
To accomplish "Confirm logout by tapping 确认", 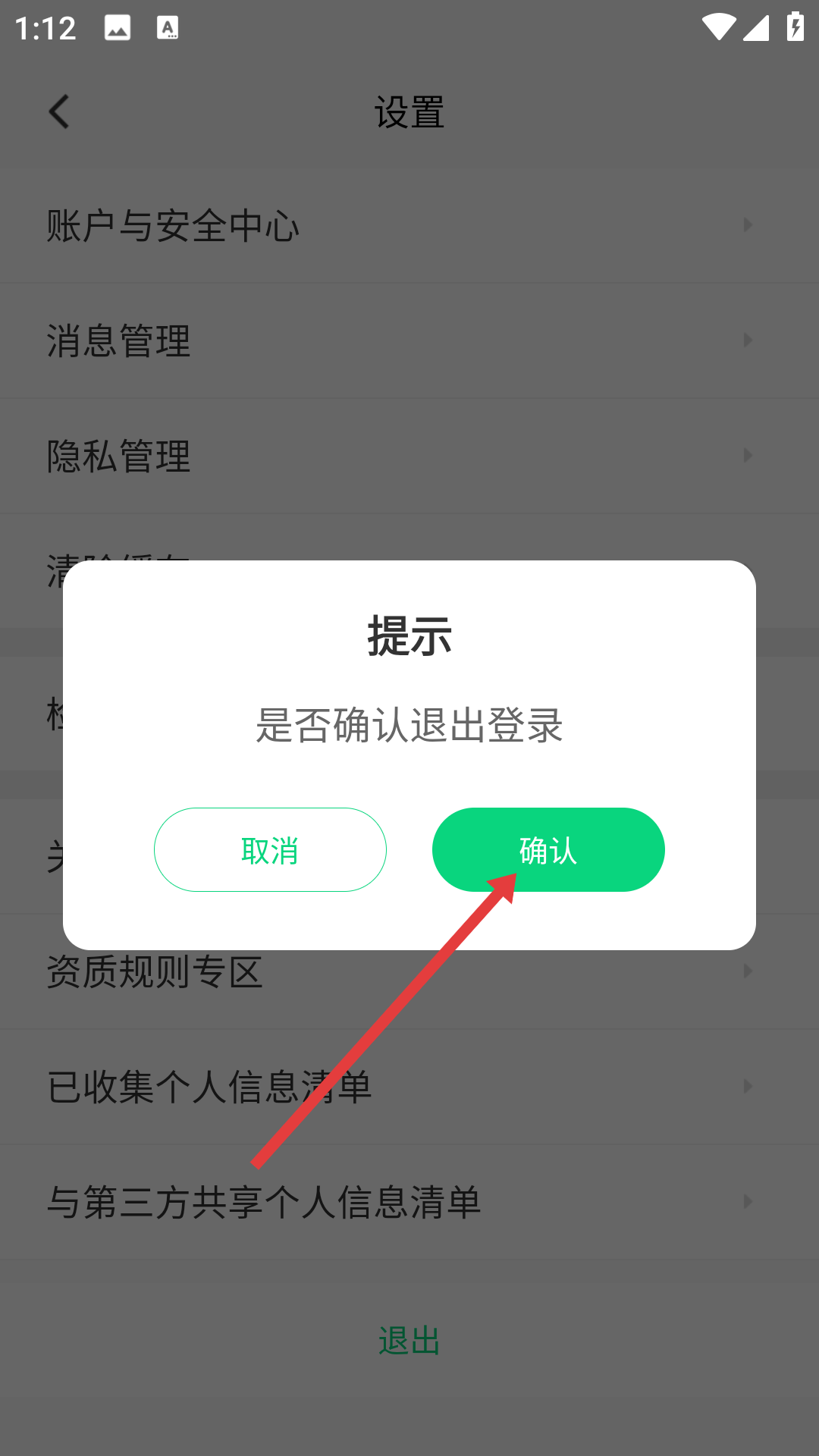I will point(548,849).
